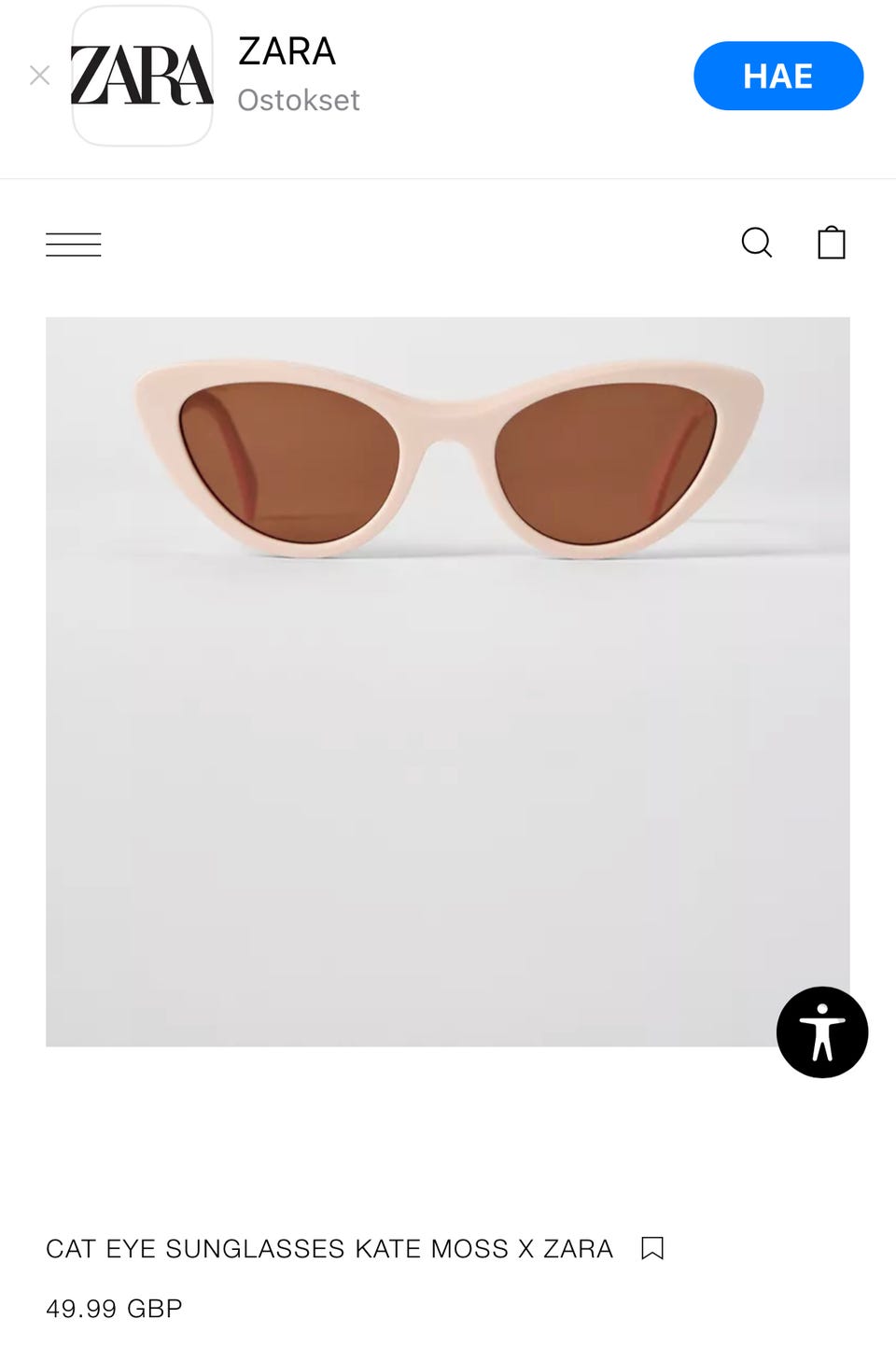Screen dimensions: 896x1361
Task: Open the accessibility options button
Action: click(821, 1031)
